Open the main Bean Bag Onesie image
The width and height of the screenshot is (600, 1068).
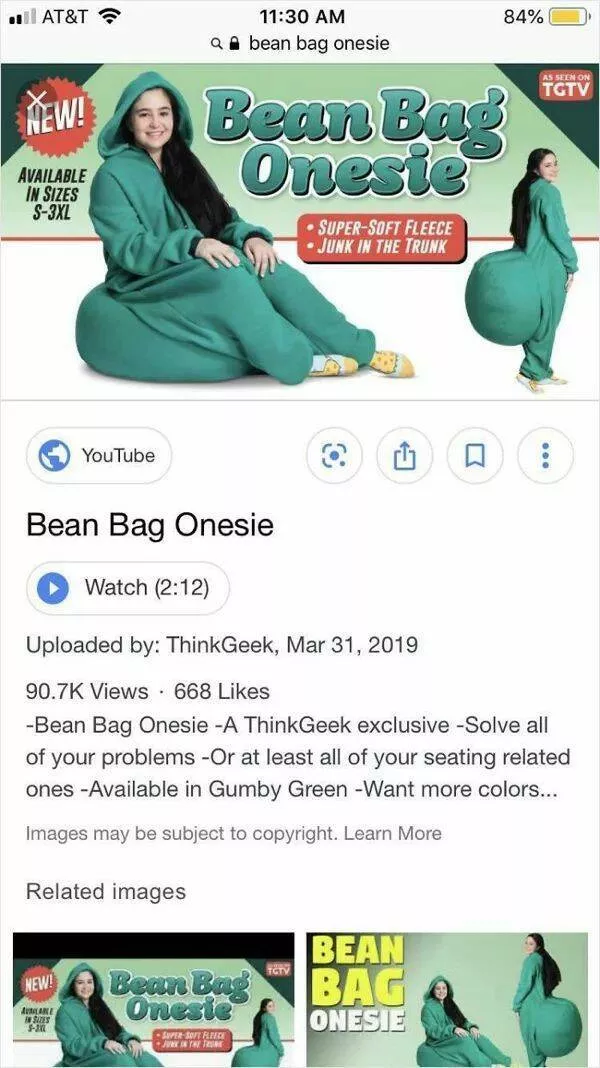300,230
